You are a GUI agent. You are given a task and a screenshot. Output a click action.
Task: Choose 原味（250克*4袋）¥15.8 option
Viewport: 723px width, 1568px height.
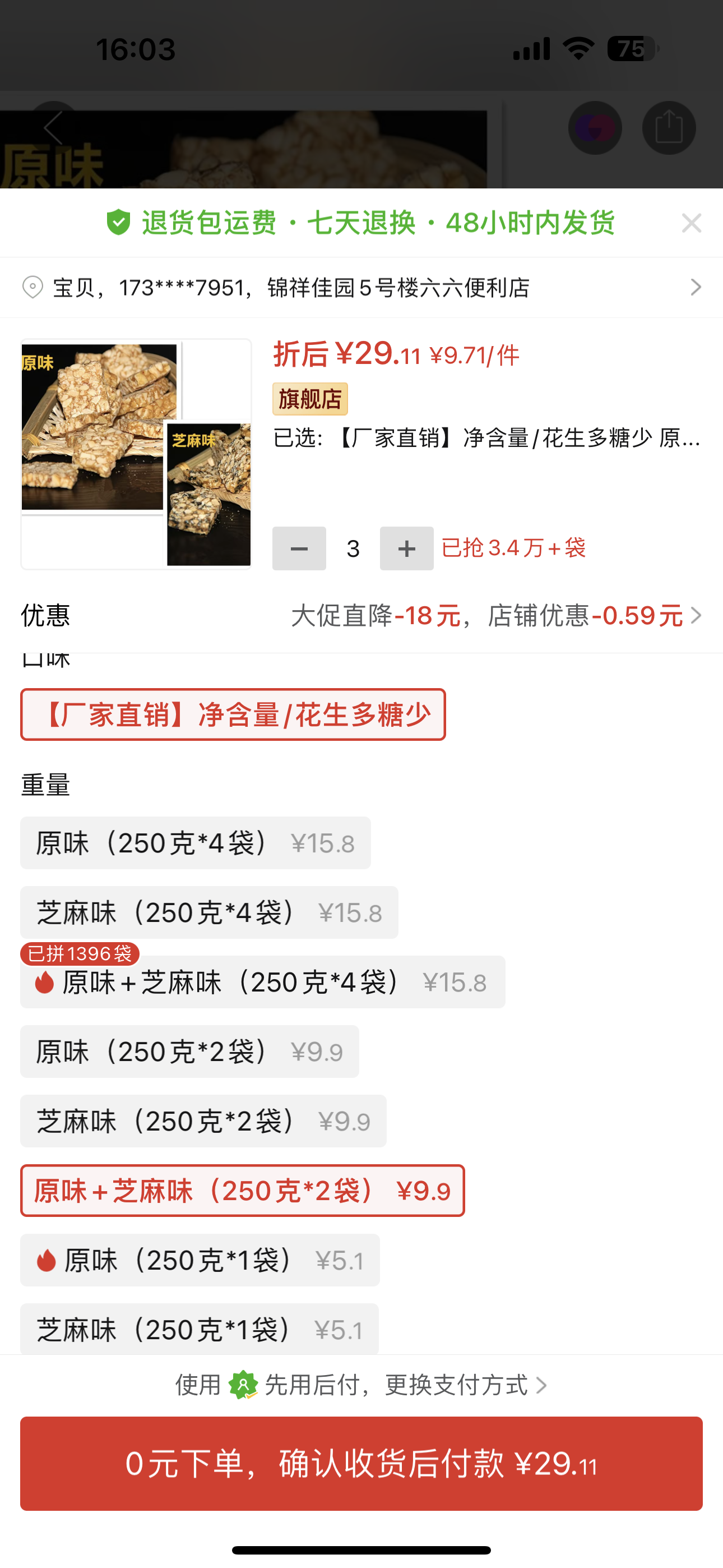coord(196,843)
